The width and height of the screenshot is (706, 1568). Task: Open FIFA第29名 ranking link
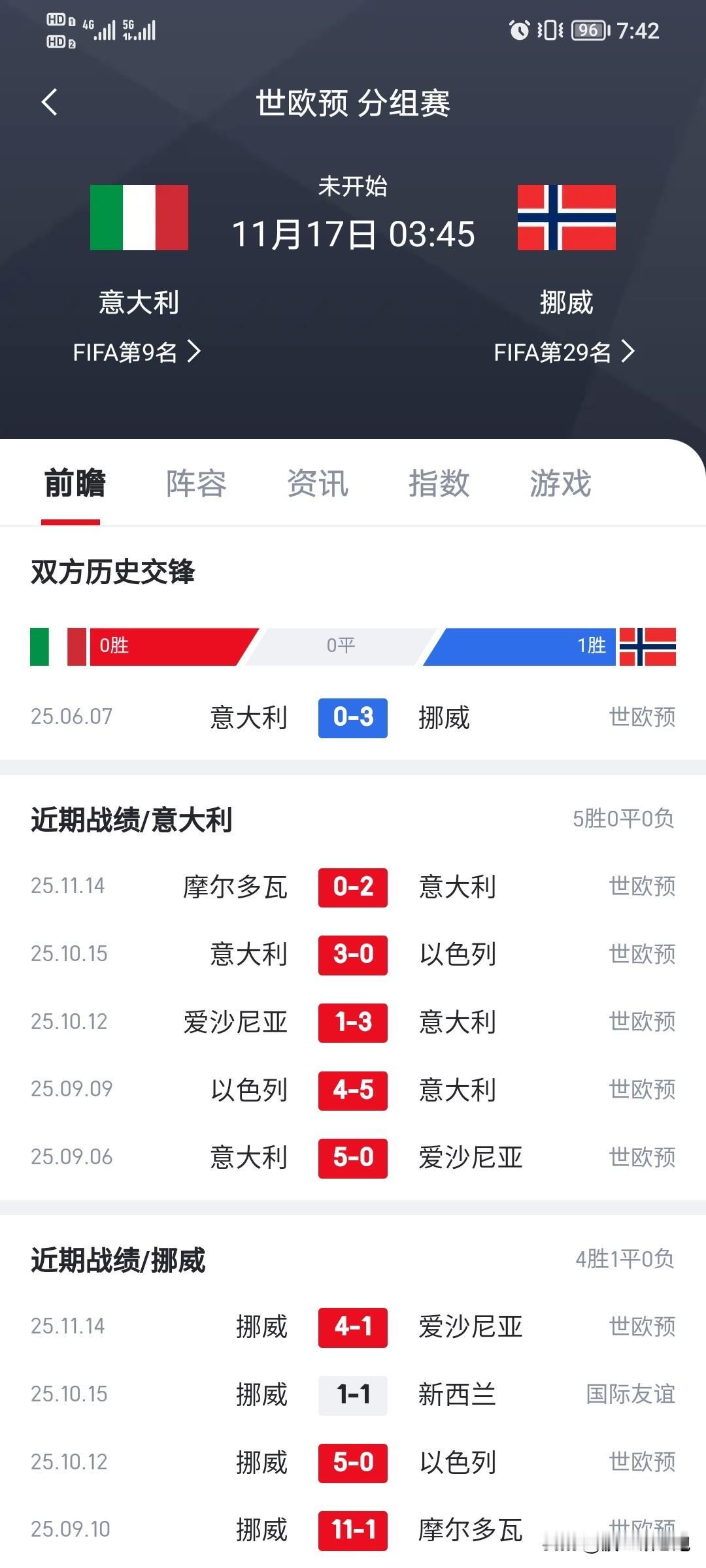coord(556,353)
